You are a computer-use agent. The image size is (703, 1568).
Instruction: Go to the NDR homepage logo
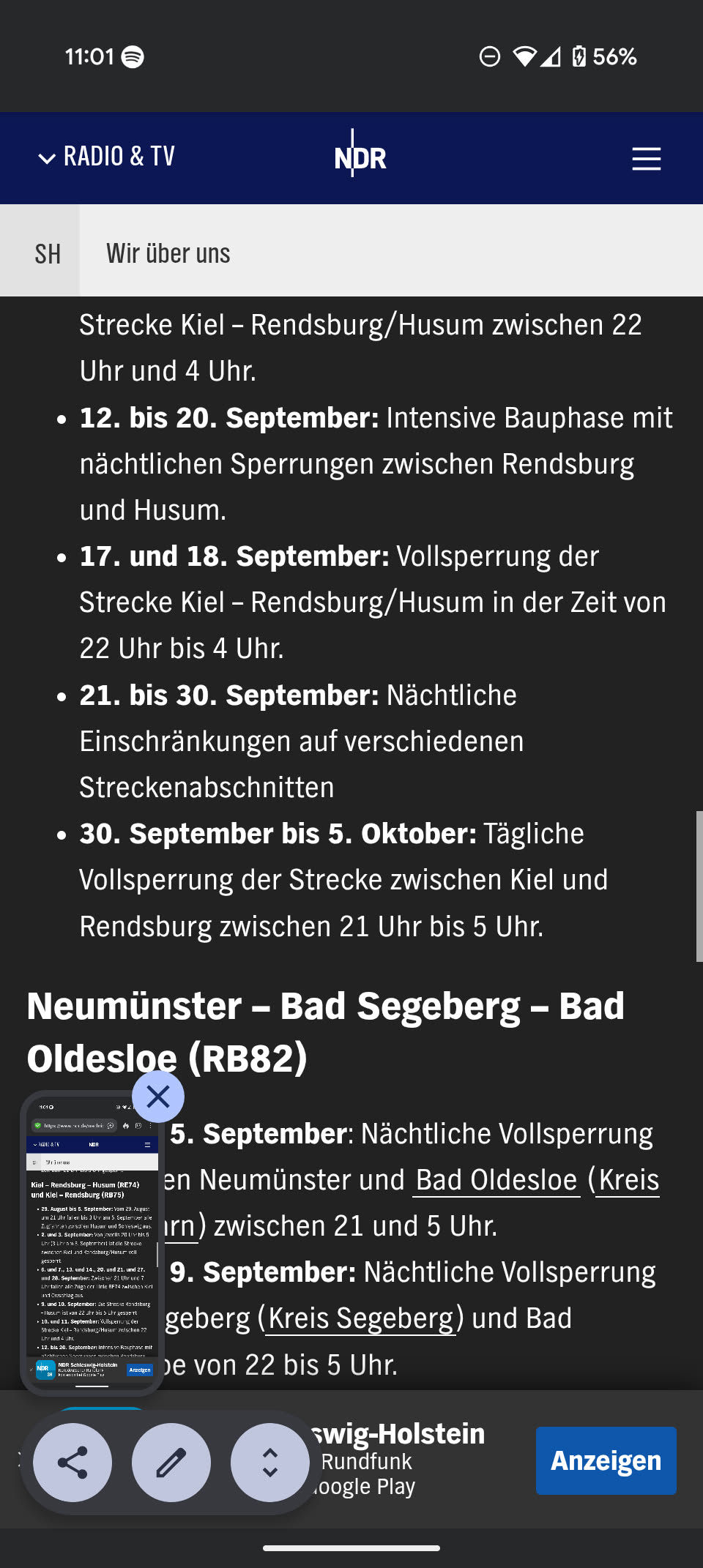[360, 156]
